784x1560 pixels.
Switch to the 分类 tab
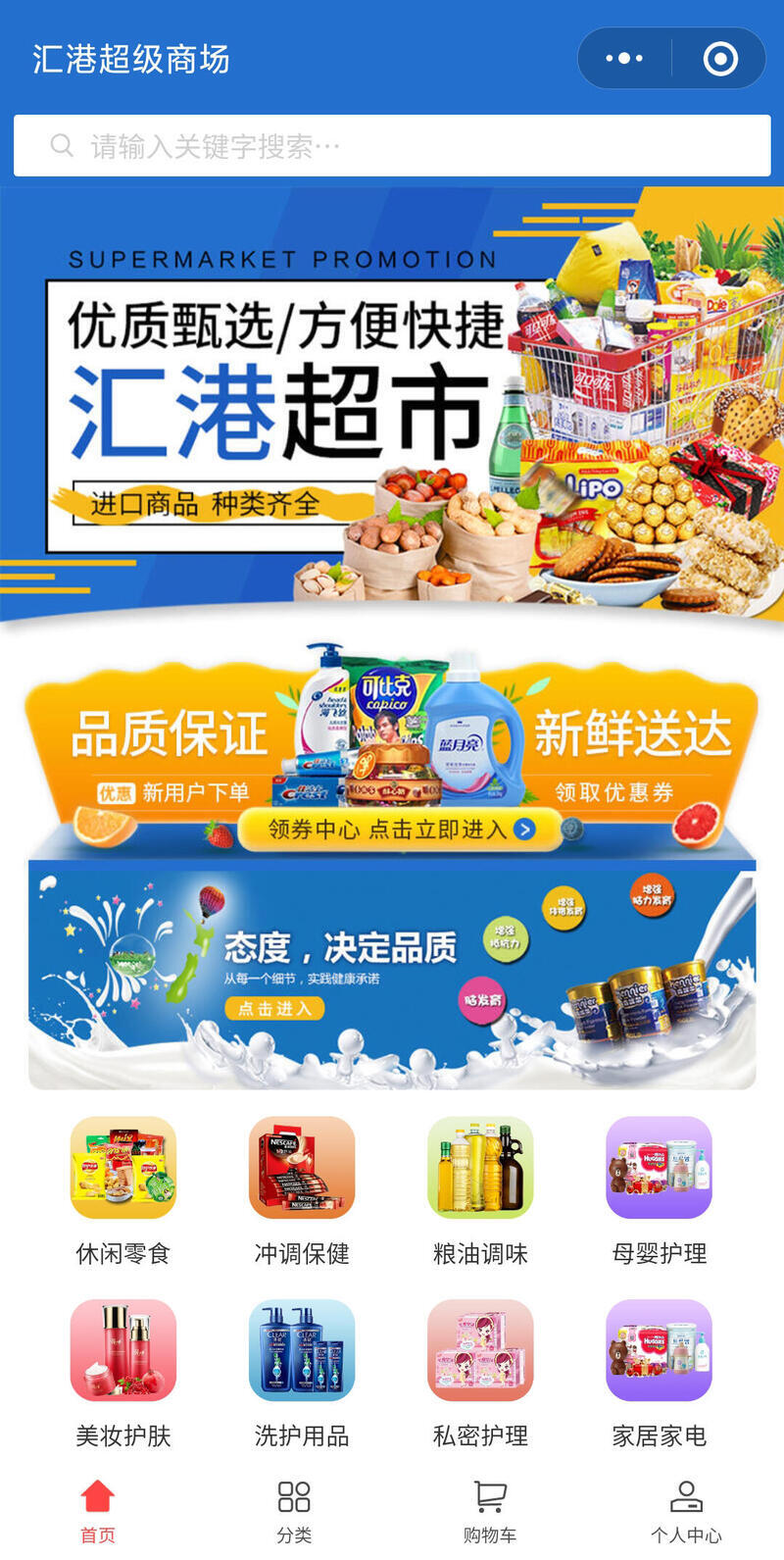(x=294, y=1511)
